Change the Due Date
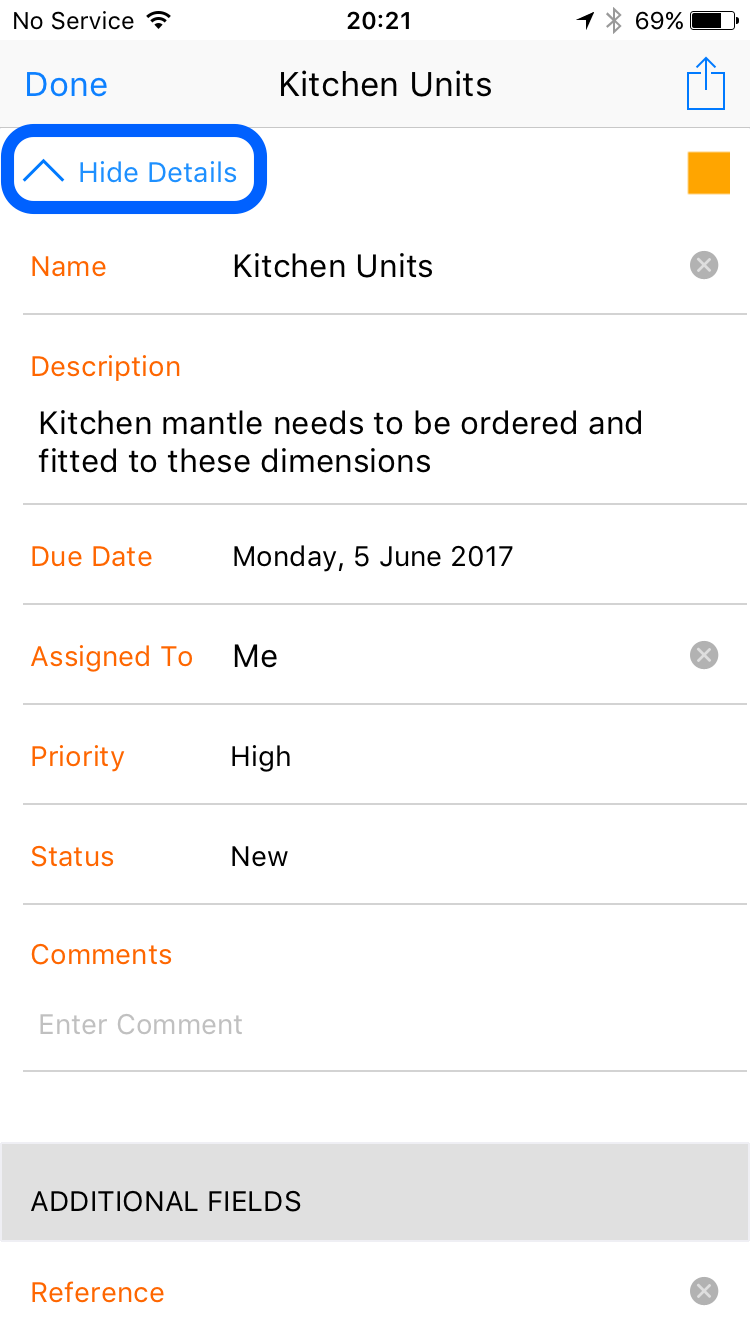This screenshot has height=1334, width=750. [x=385, y=555]
